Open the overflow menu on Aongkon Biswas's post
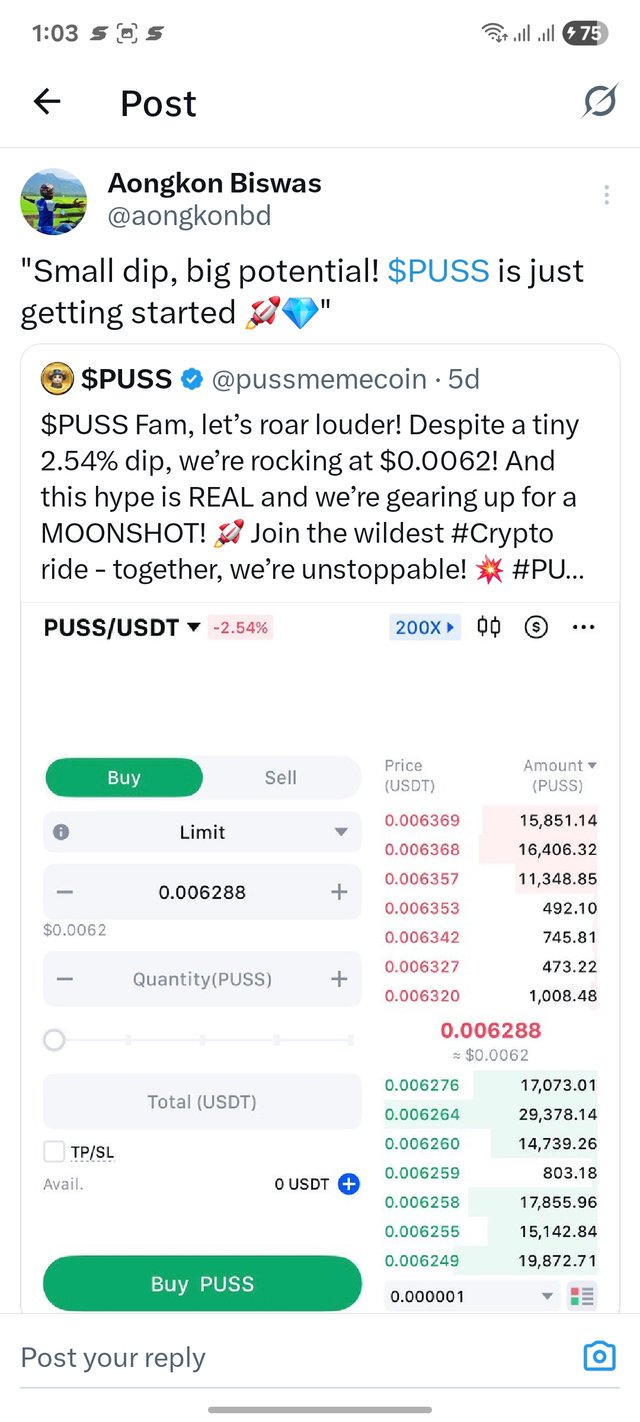 click(x=606, y=195)
